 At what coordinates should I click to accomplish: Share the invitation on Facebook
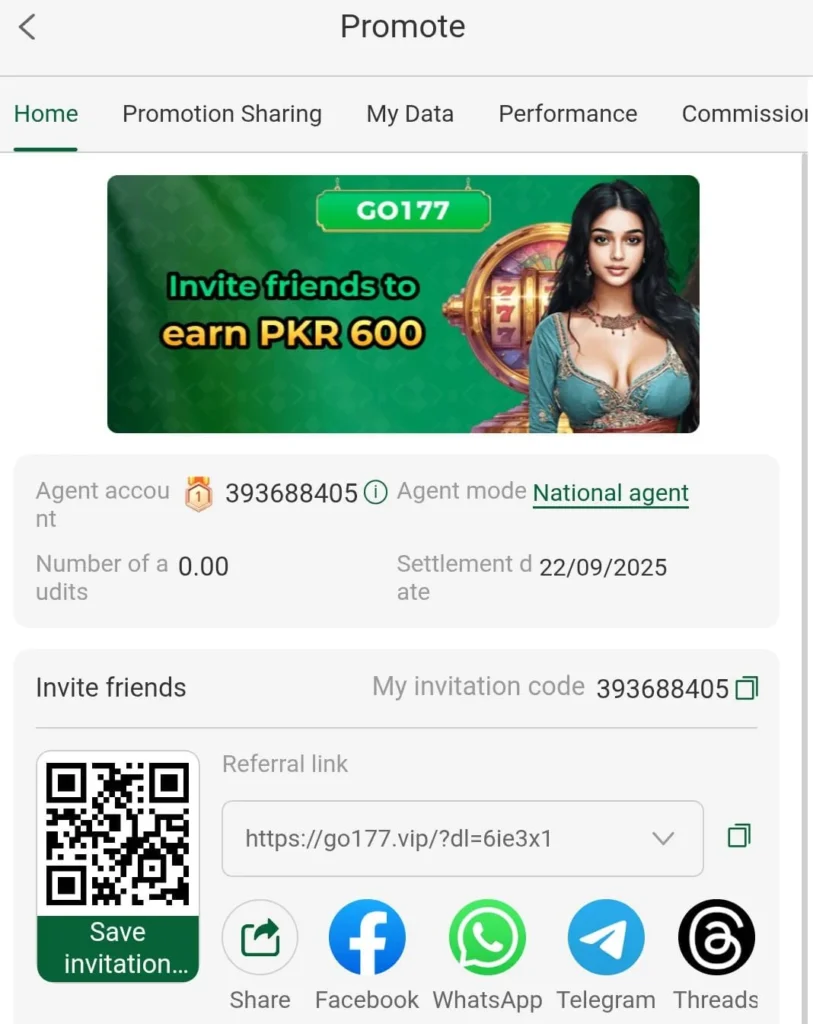tap(367, 938)
